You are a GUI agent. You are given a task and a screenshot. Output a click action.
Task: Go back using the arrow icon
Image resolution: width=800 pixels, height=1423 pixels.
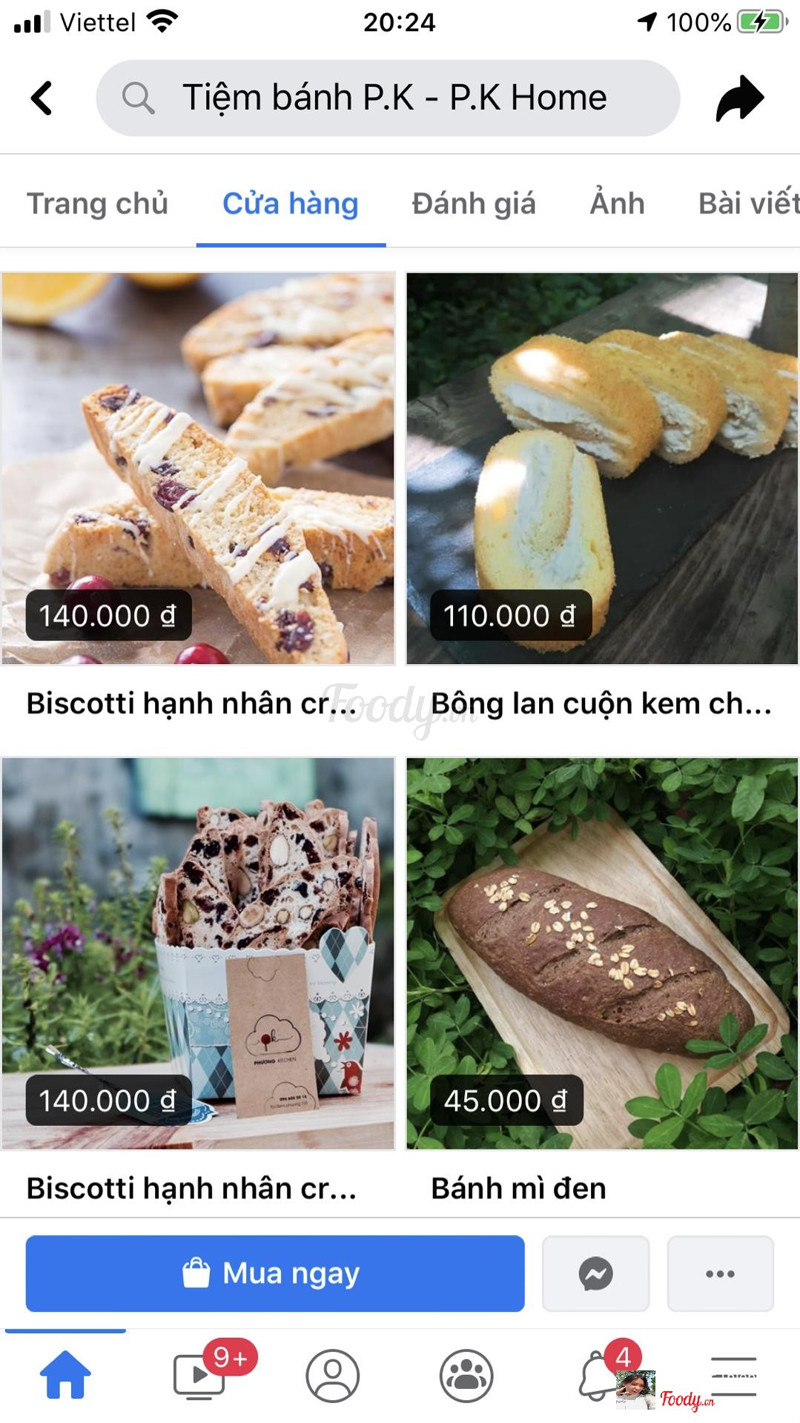(x=41, y=98)
